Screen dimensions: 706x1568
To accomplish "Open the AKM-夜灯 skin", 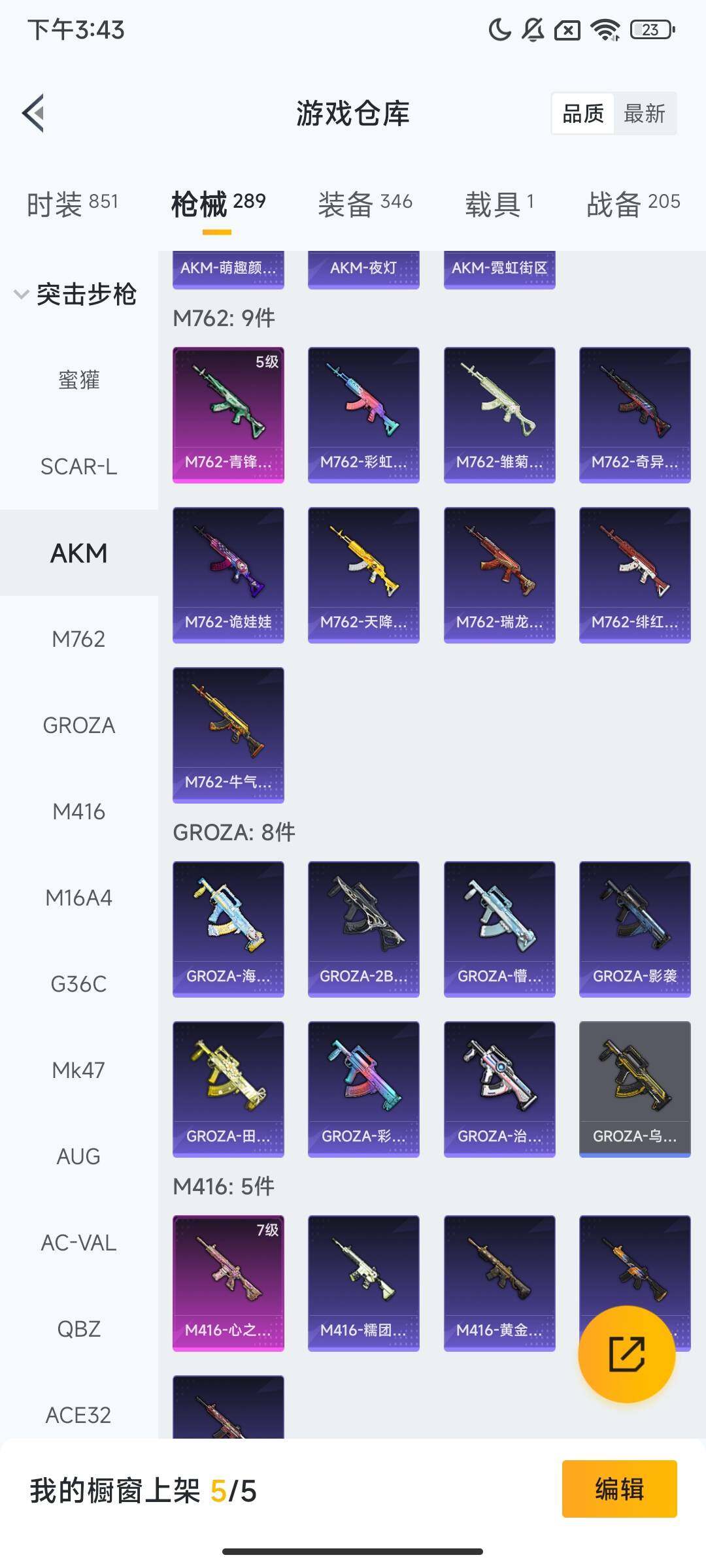I will click(x=363, y=269).
